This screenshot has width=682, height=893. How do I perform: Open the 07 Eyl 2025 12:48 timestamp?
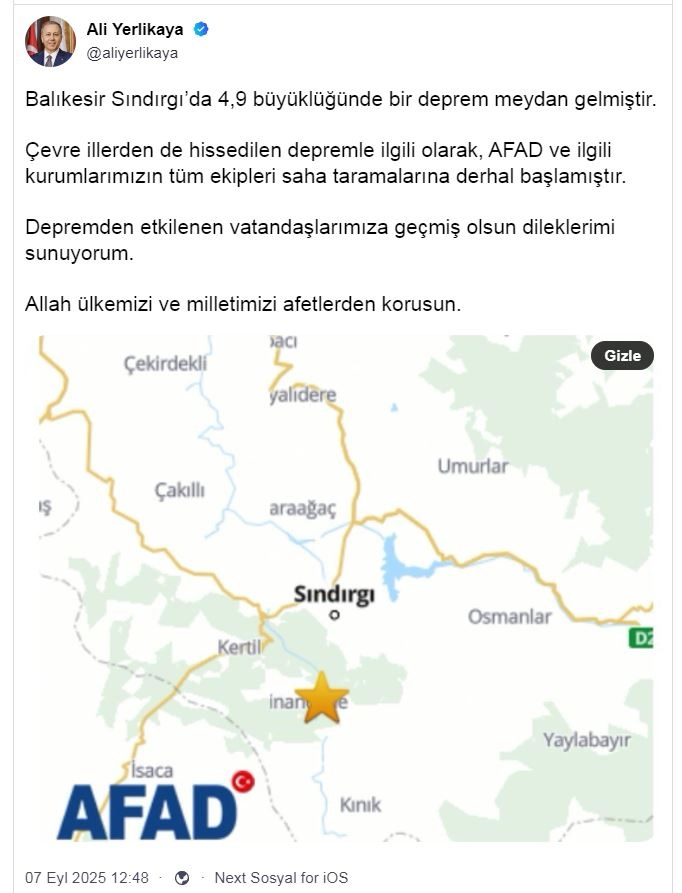tap(86, 878)
